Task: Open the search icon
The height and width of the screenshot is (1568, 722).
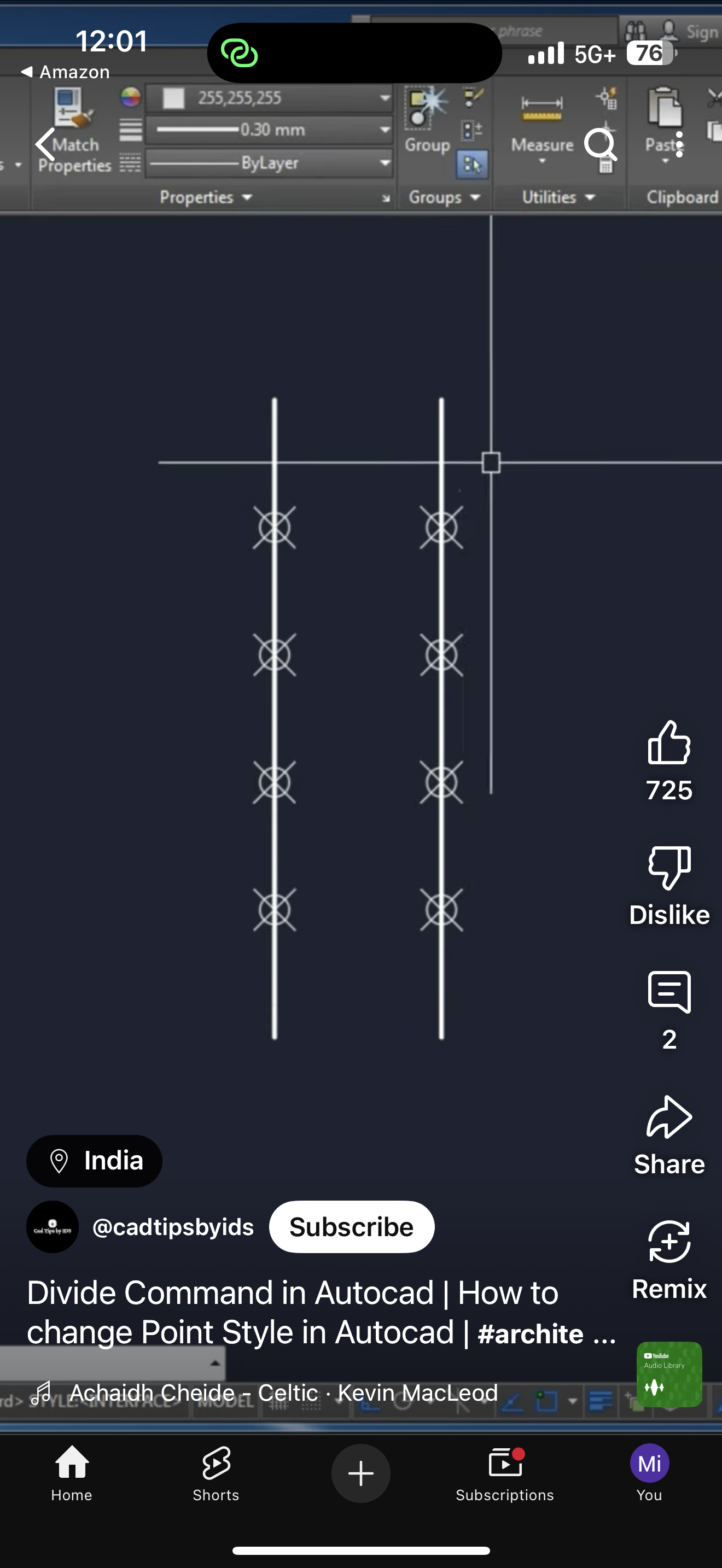Action: [x=600, y=144]
